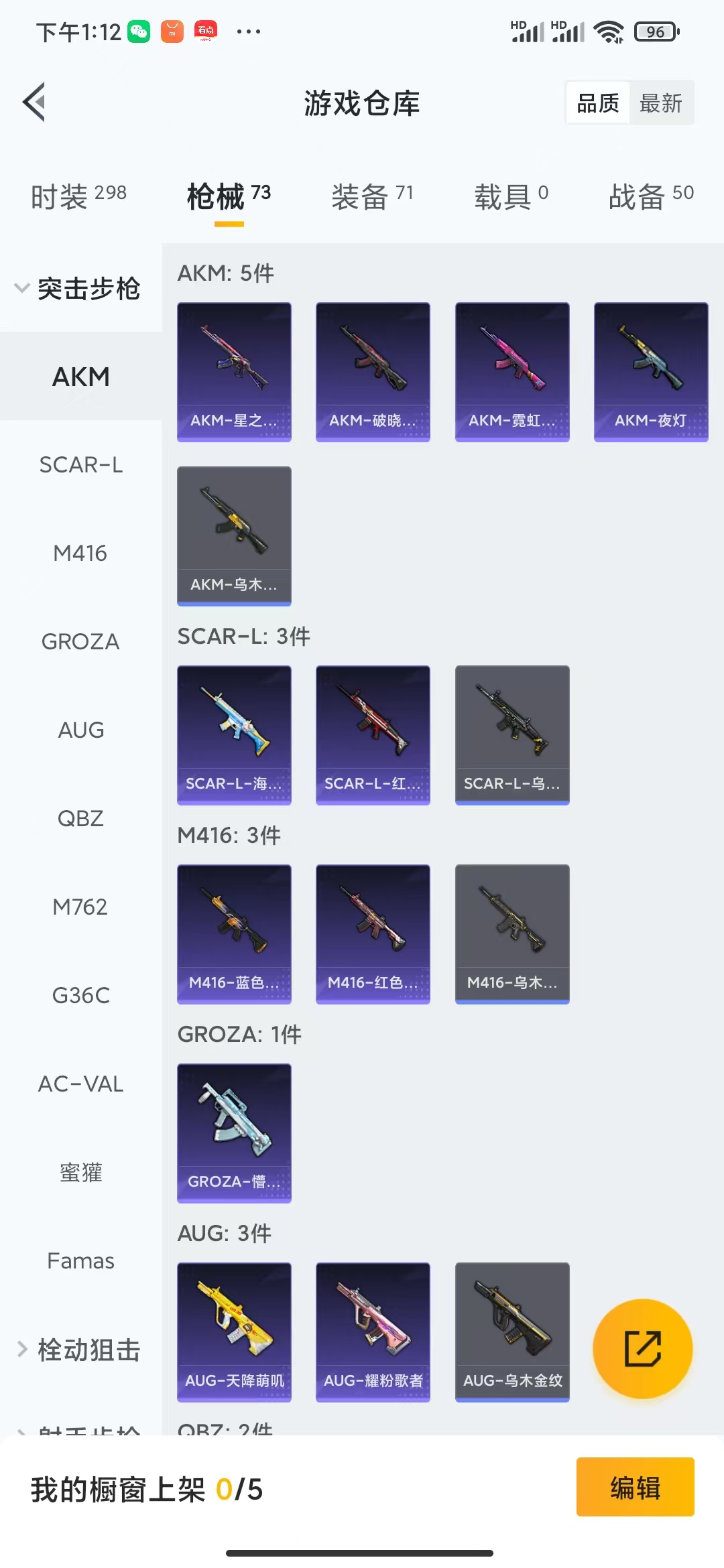Open the AKM-夜灯 skin
Image resolution: width=724 pixels, height=1568 pixels.
coord(650,372)
